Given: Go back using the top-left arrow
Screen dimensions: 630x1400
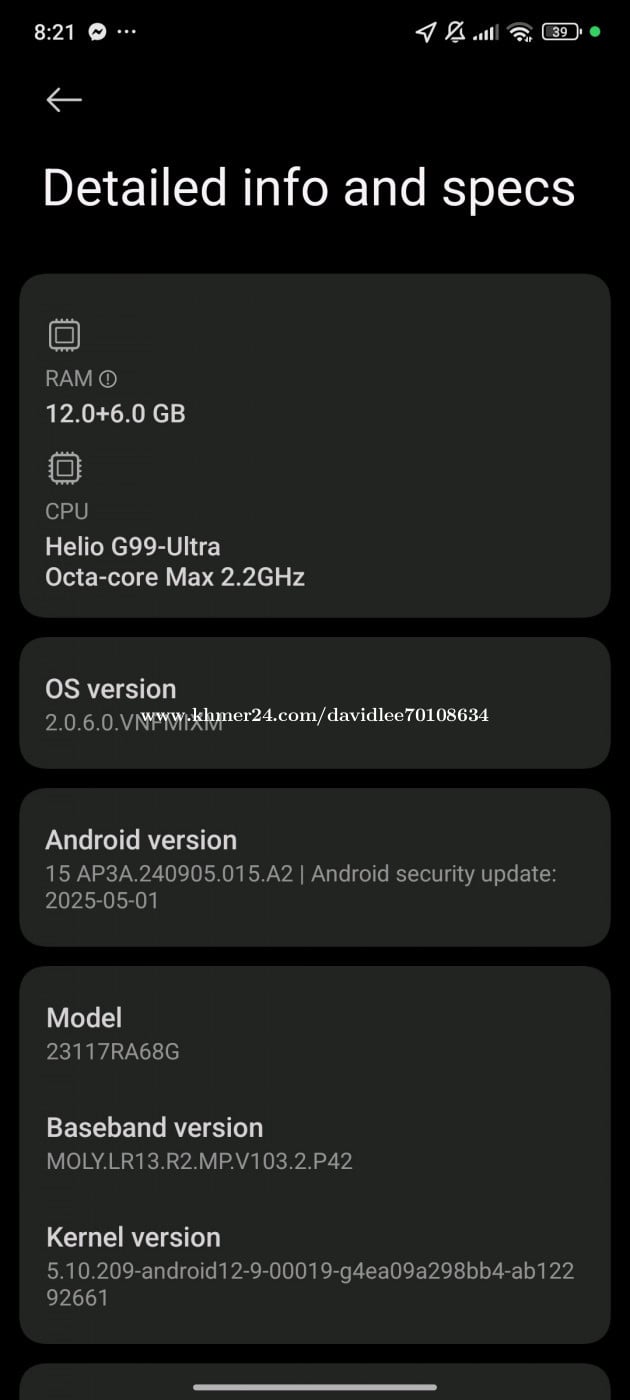Looking at the screenshot, I should point(64,99).
